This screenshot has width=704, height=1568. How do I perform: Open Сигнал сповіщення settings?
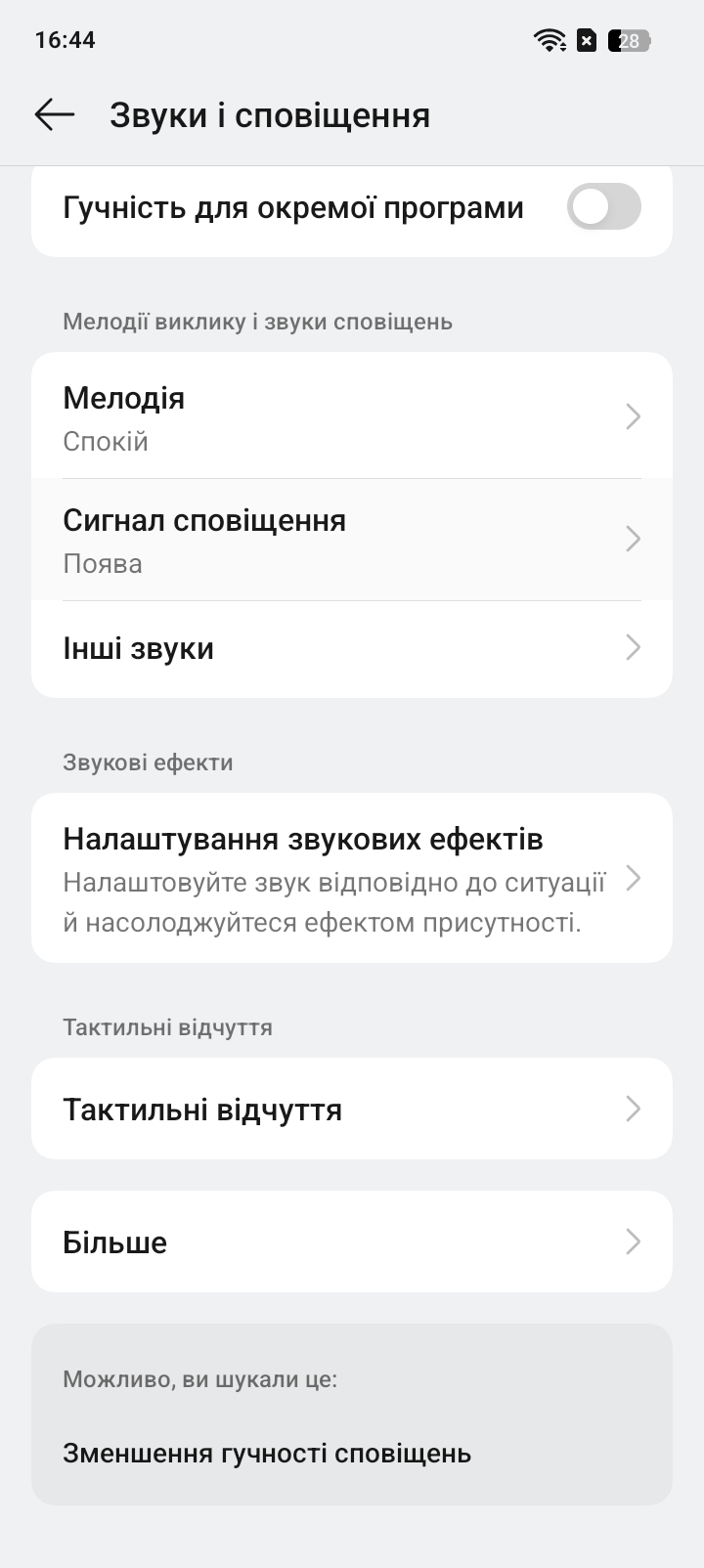tap(352, 540)
